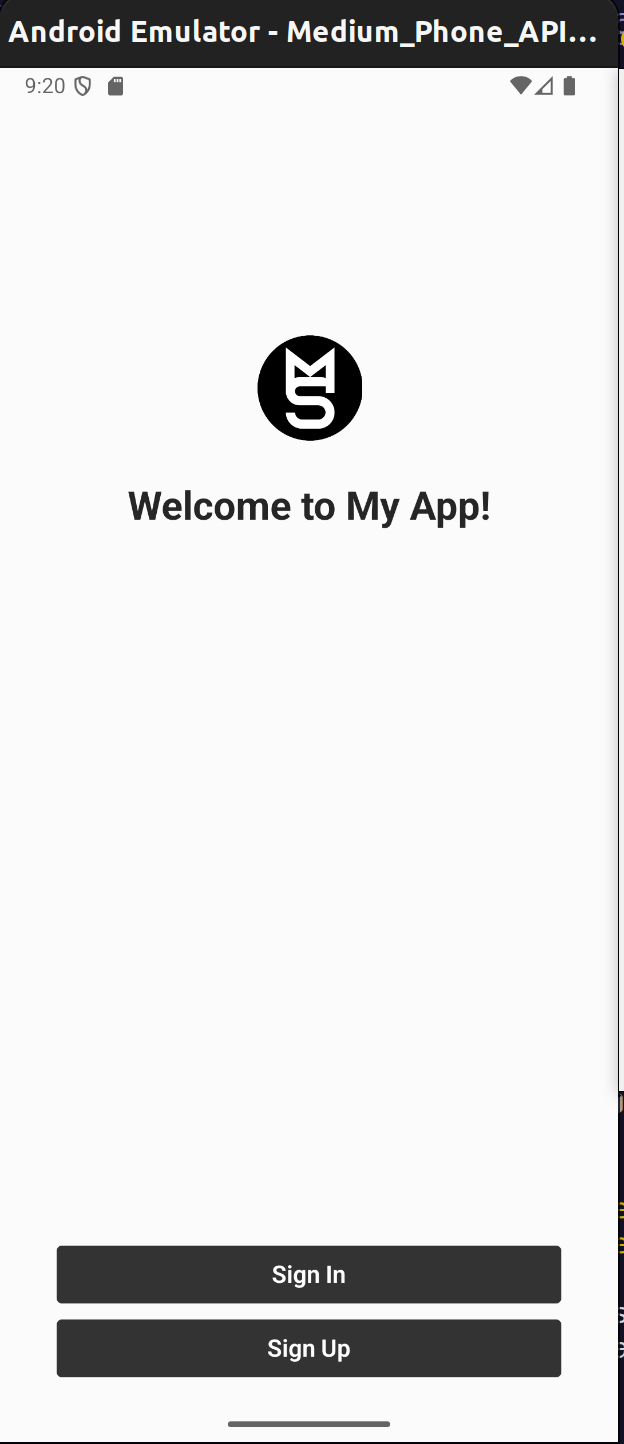Screen dimensions: 624x1444
Task: Tap the Sign In button
Action: (308, 1274)
